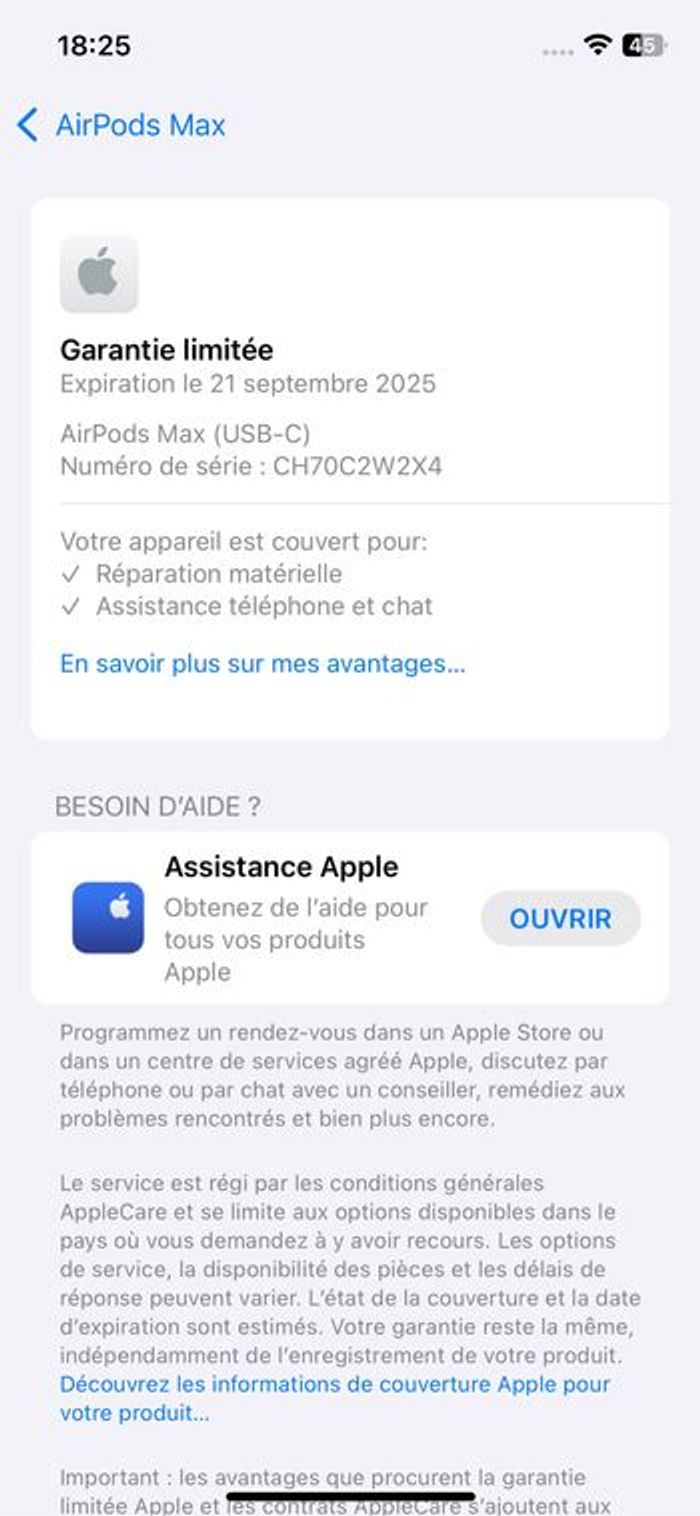Screen dimensions: 700x1516
Task: Tap OUVRIR for Assistance Apple
Action: [x=560, y=918]
